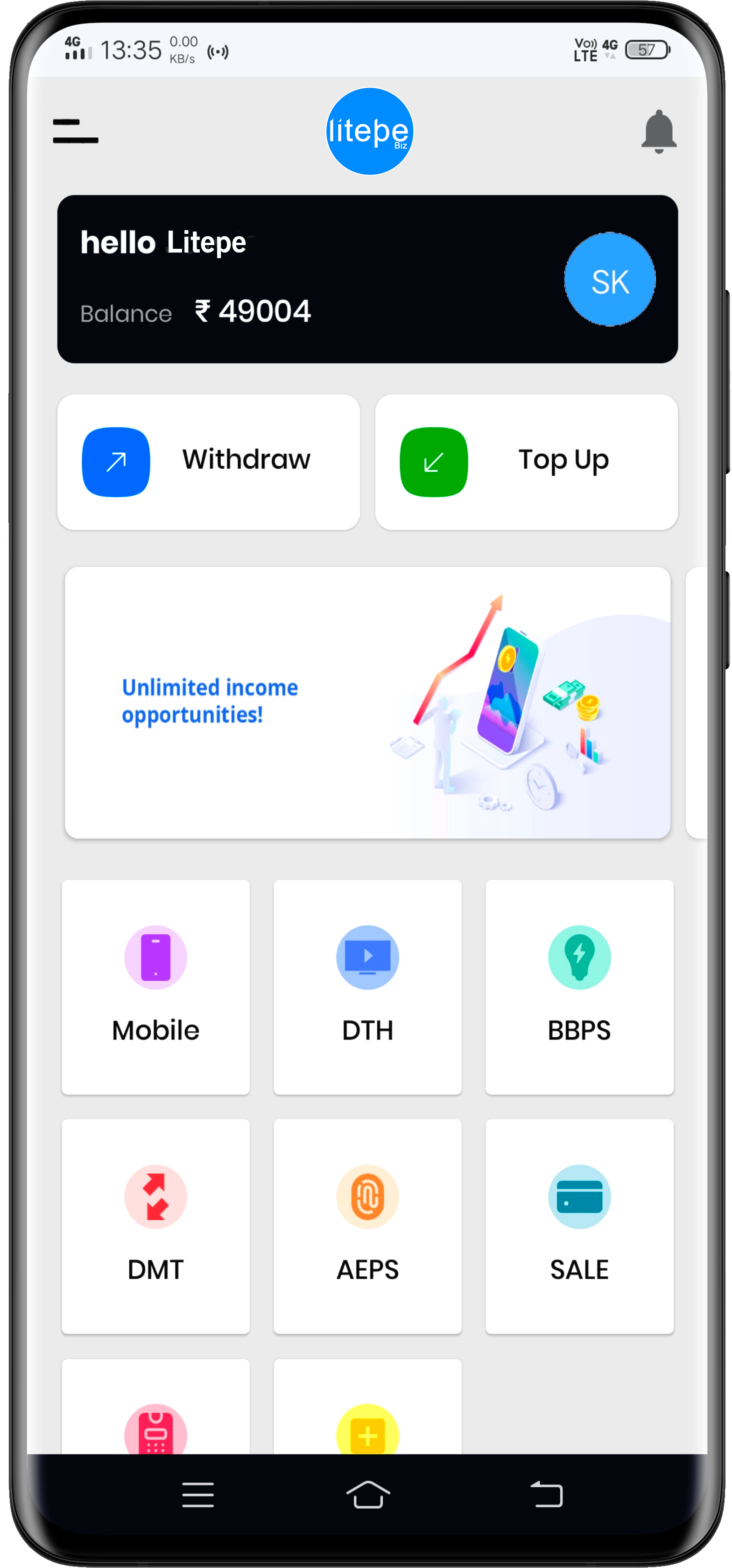Open the SALE tile

[x=579, y=1226]
